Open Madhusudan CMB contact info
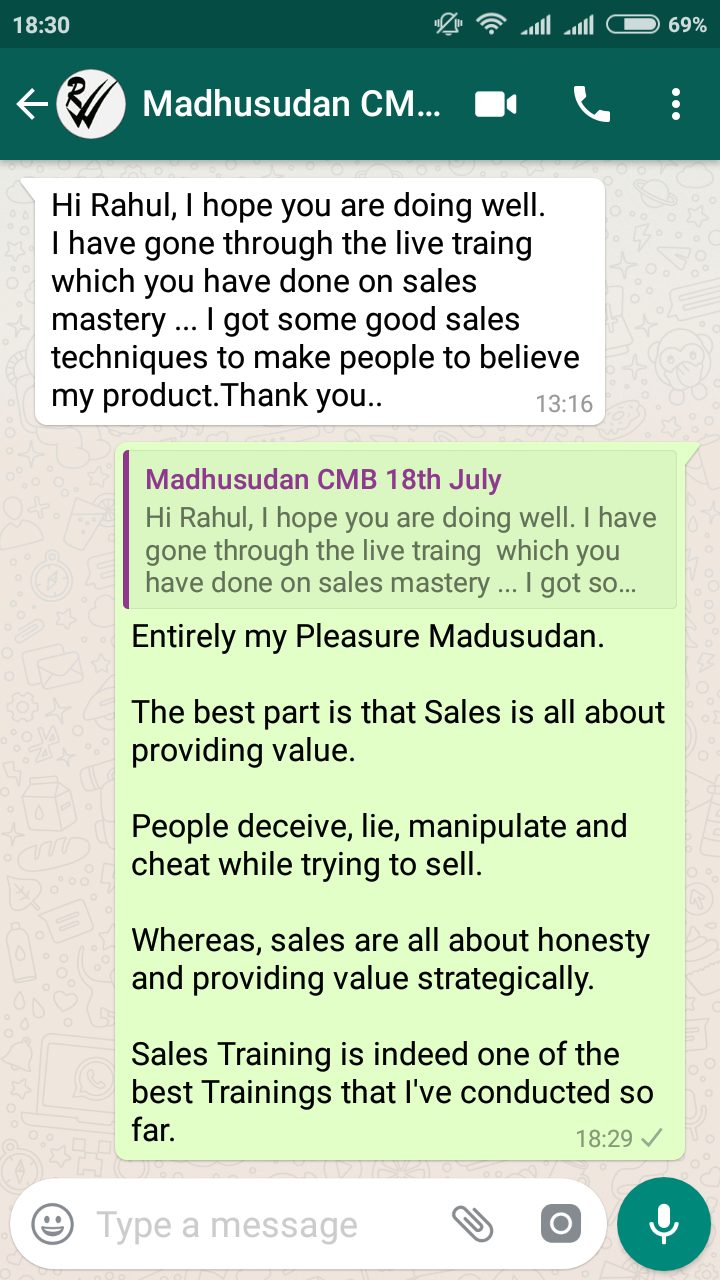 [291, 104]
